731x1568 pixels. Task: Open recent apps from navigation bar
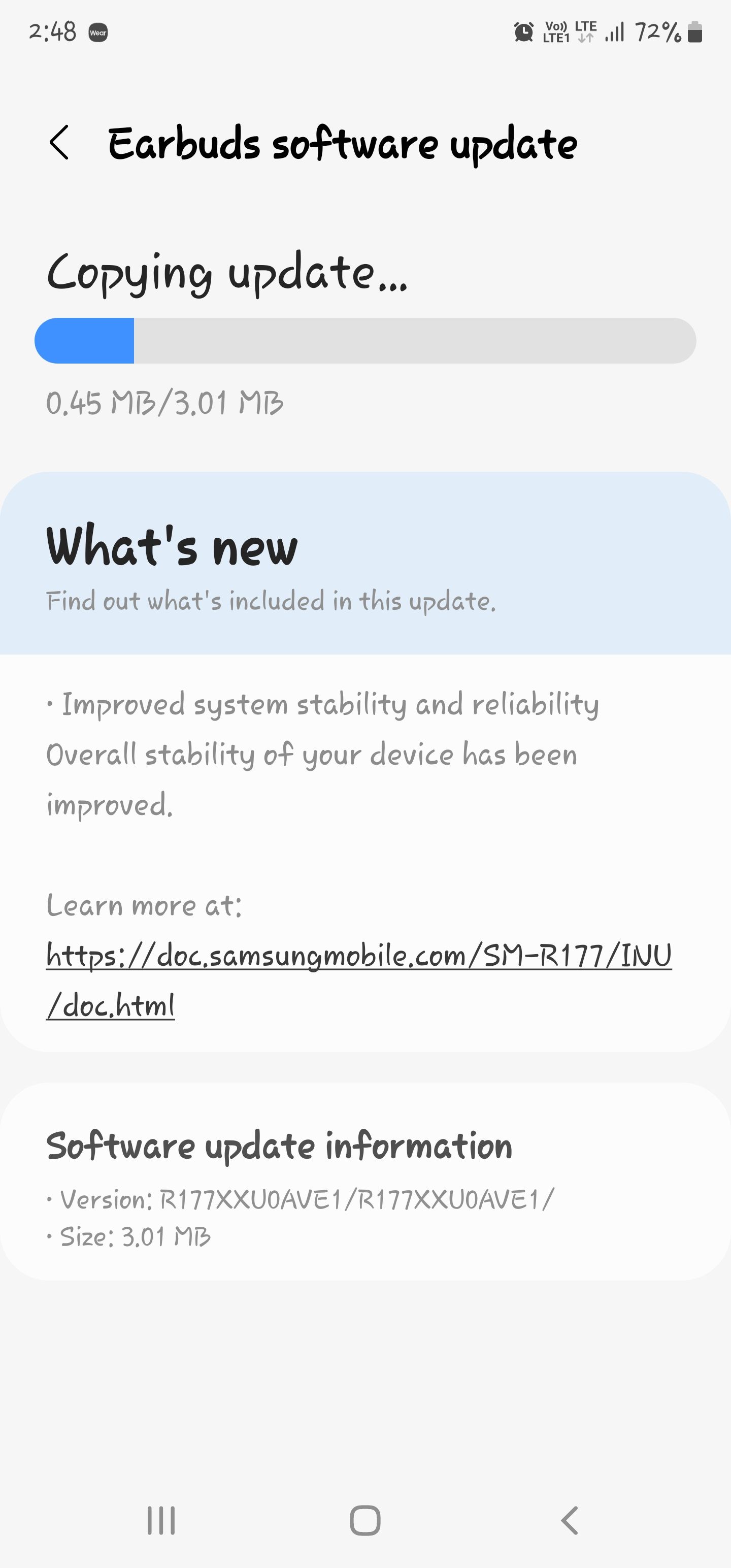(161, 1520)
